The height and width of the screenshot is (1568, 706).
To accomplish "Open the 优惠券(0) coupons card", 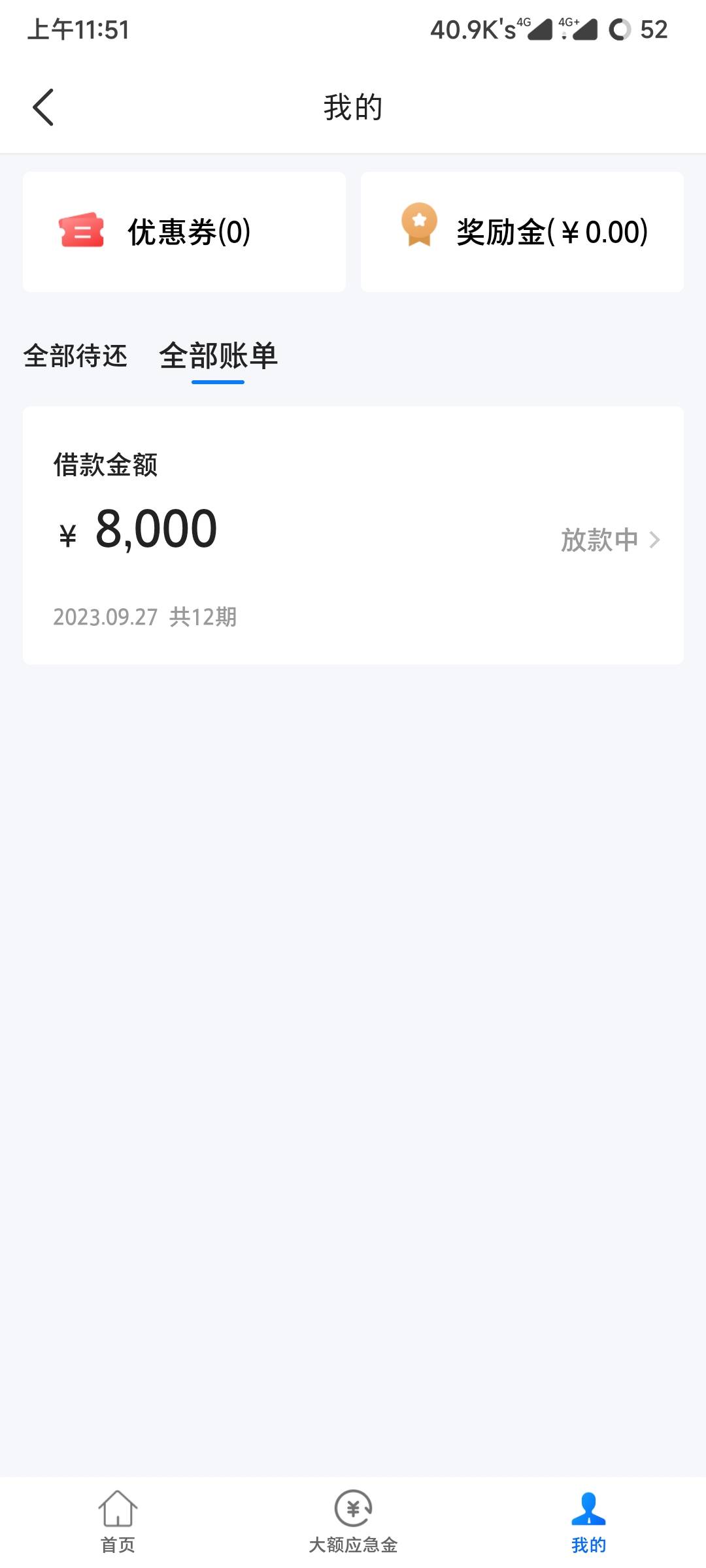I will tap(184, 232).
